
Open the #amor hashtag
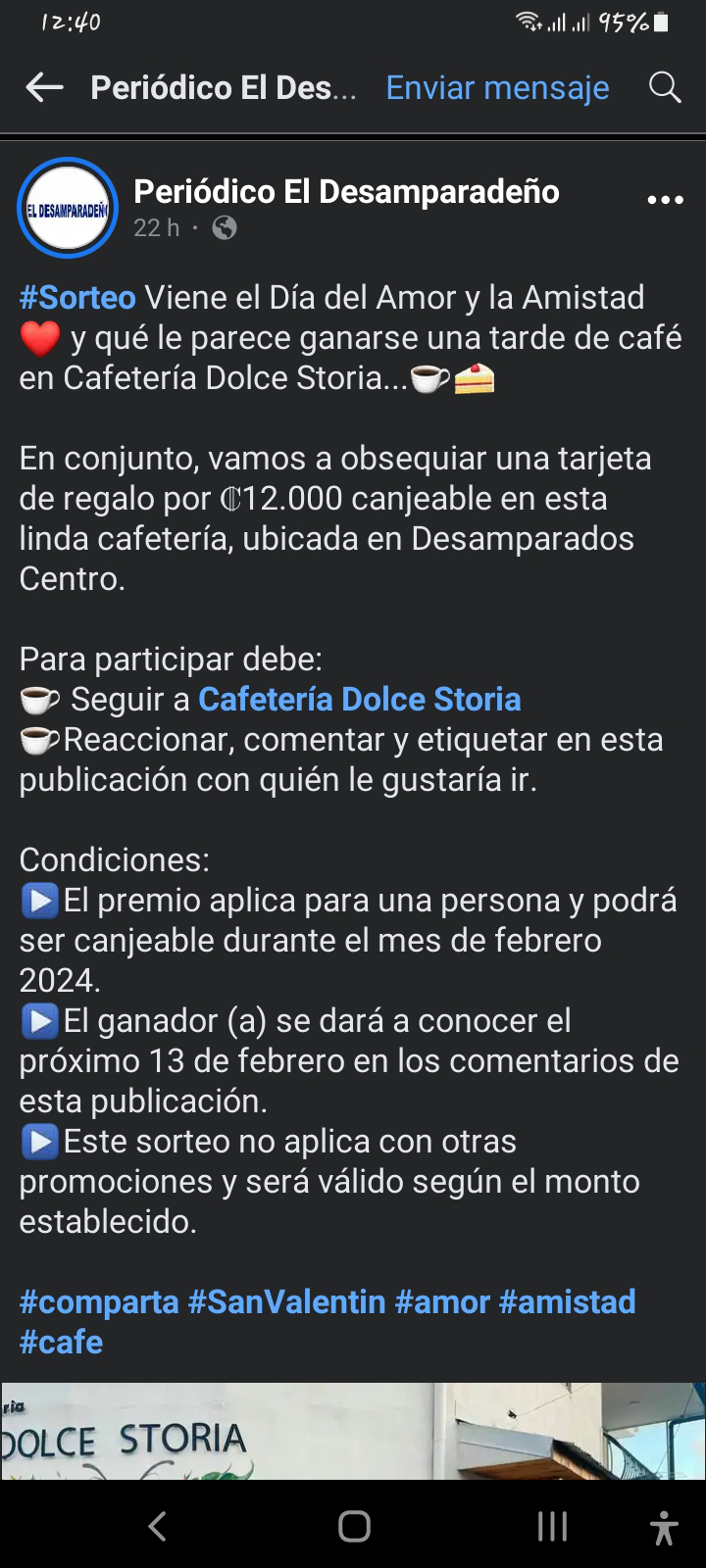click(x=441, y=1301)
